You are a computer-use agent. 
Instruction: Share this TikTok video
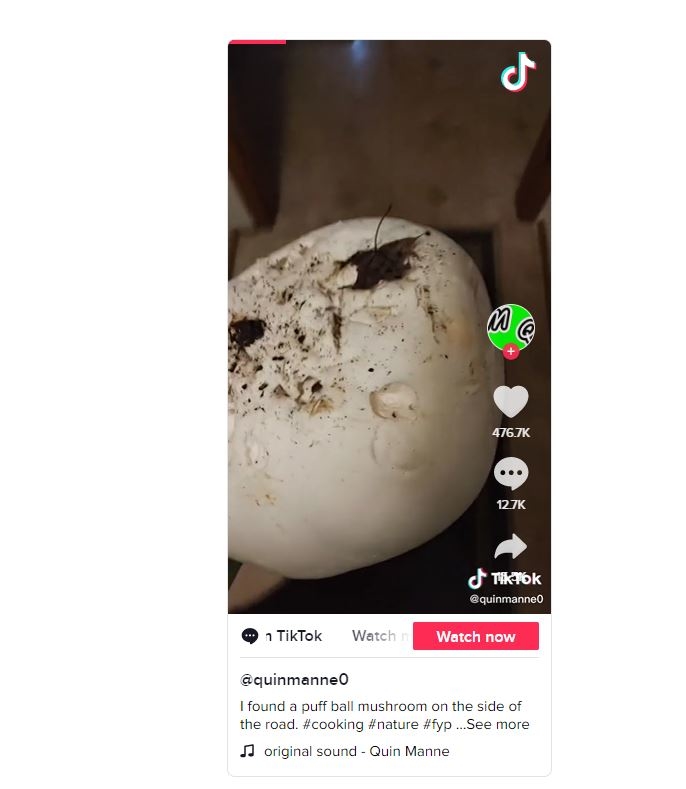click(x=511, y=547)
